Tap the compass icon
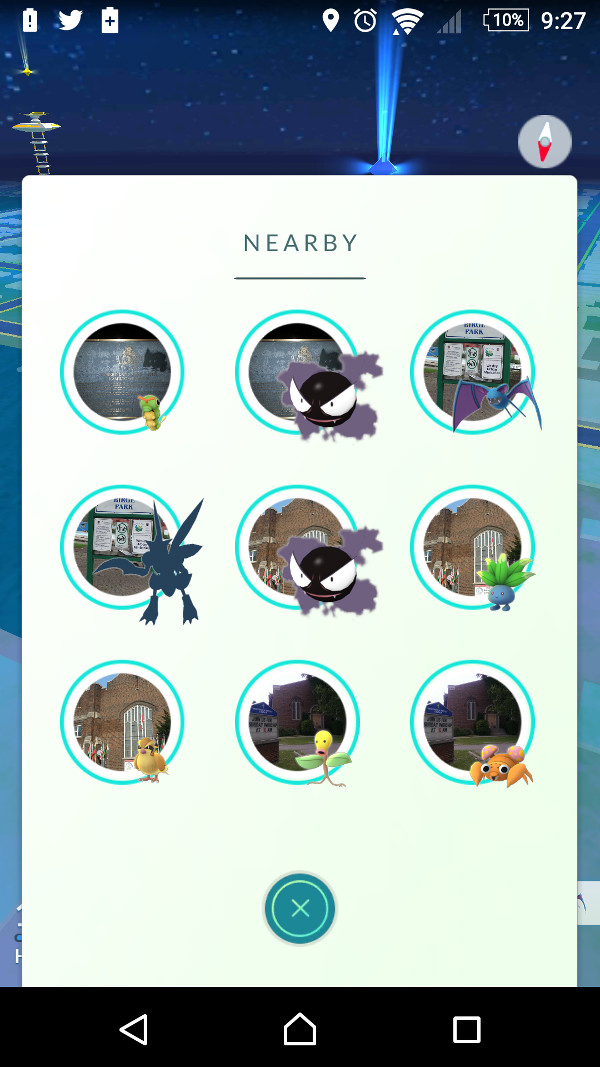The height and width of the screenshot is (1067, 600). (x=545, y=141)
